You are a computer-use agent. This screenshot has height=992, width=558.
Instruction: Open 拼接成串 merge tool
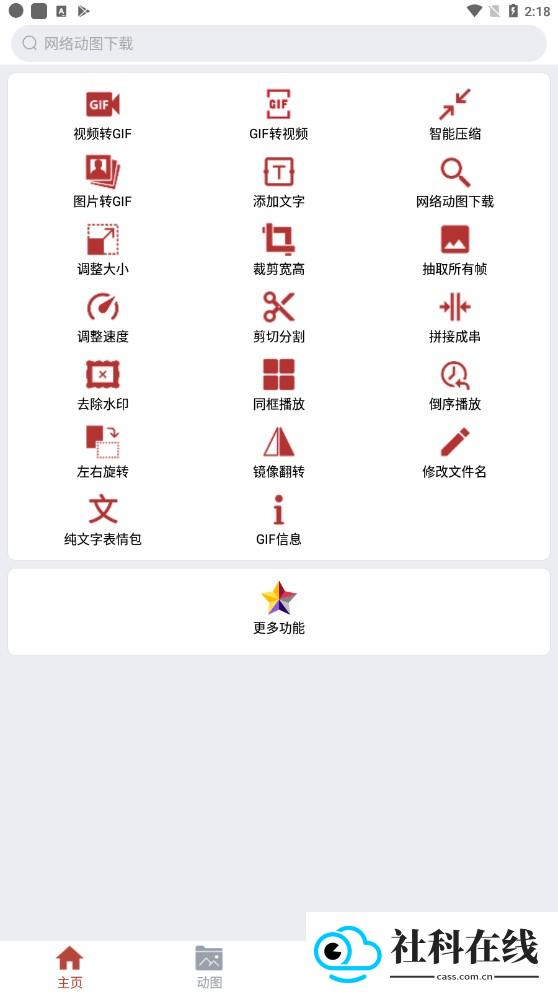(455, 318)
